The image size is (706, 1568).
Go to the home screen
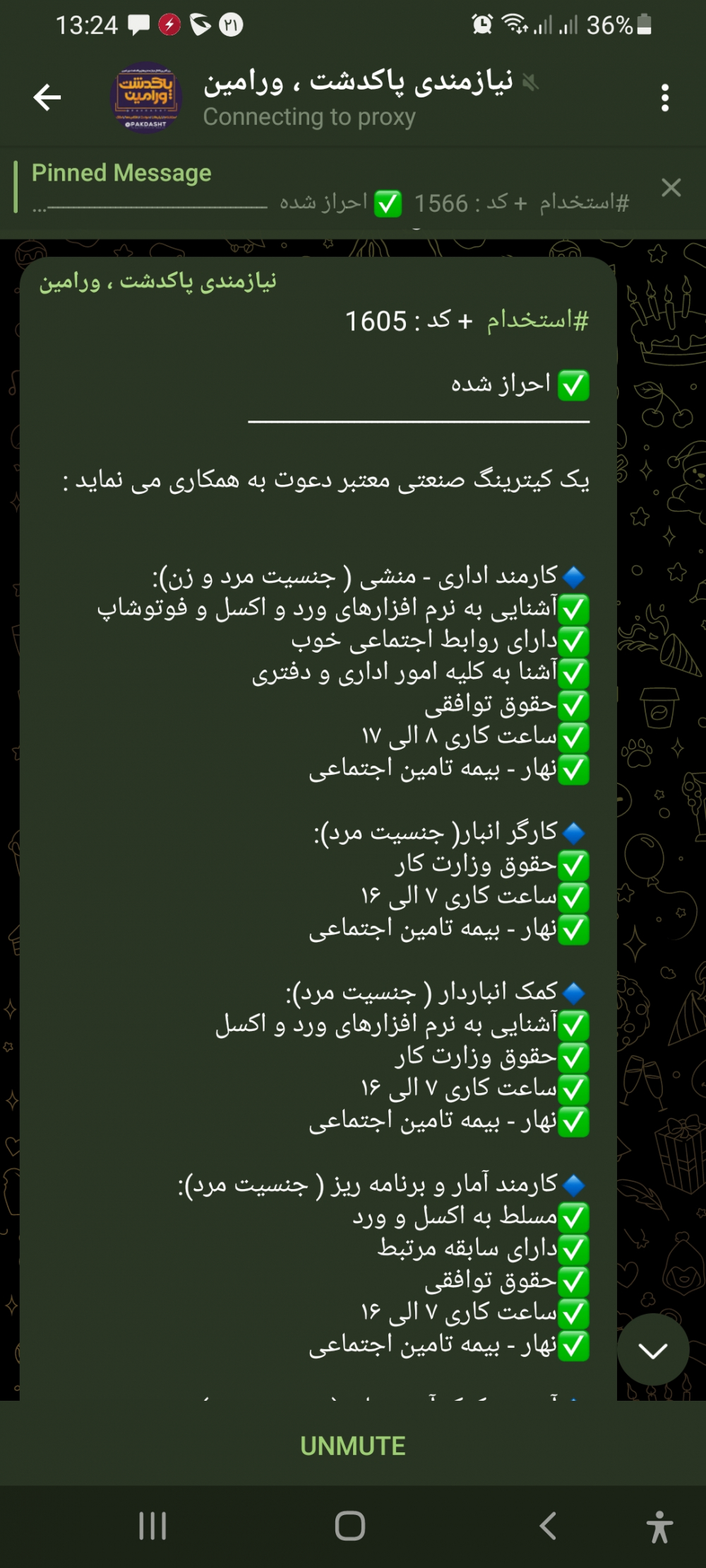(350, 1526)
